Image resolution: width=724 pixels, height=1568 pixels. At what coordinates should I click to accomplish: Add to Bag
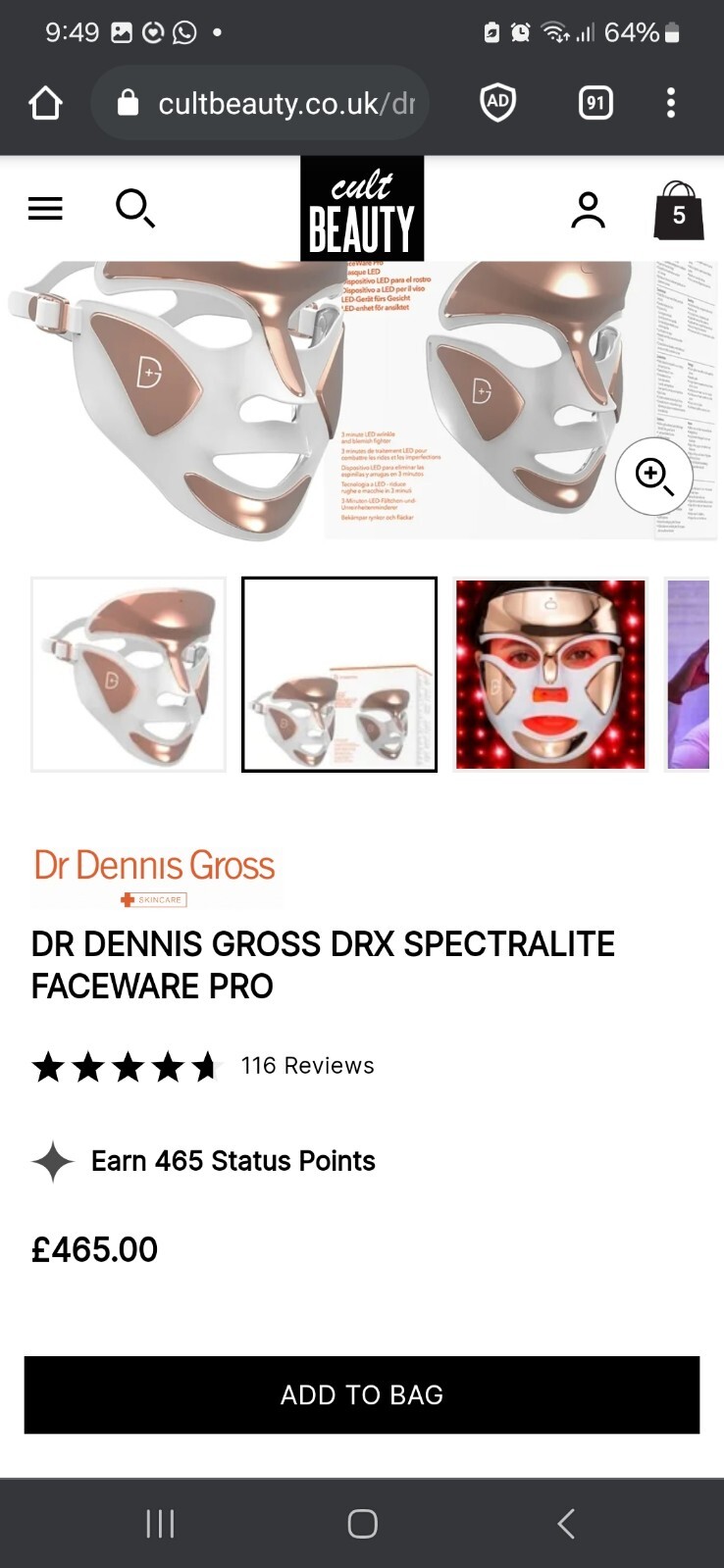tap(362, 1394)
